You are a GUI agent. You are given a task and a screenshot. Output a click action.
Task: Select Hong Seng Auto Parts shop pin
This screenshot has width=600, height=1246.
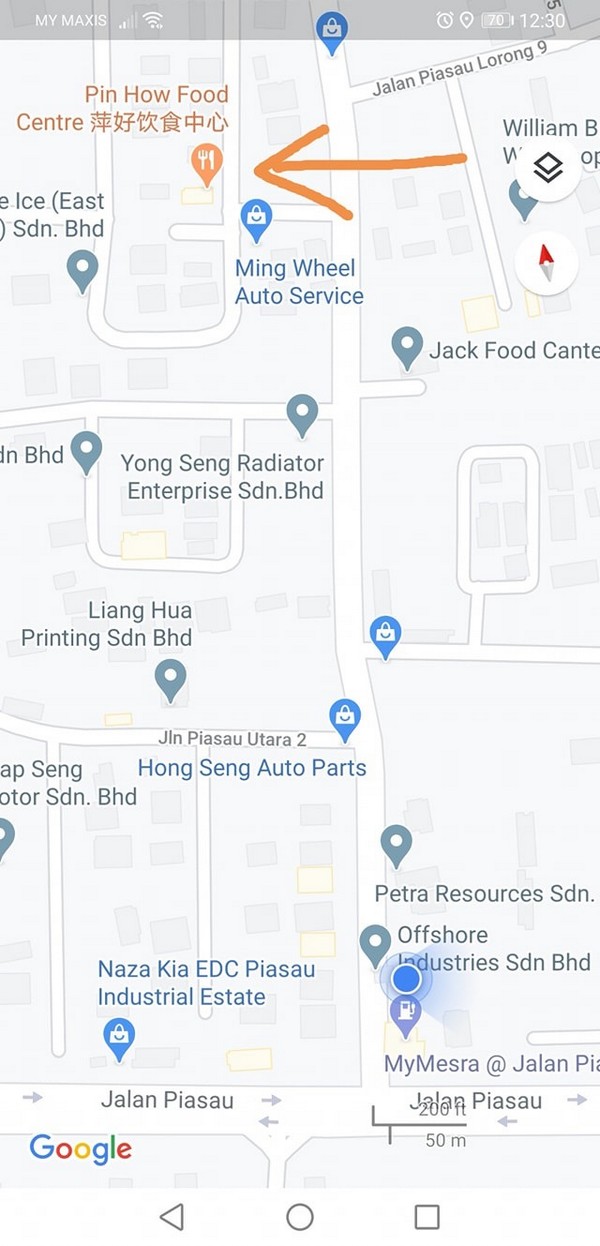pyautogui.click(x=345, y=719)
